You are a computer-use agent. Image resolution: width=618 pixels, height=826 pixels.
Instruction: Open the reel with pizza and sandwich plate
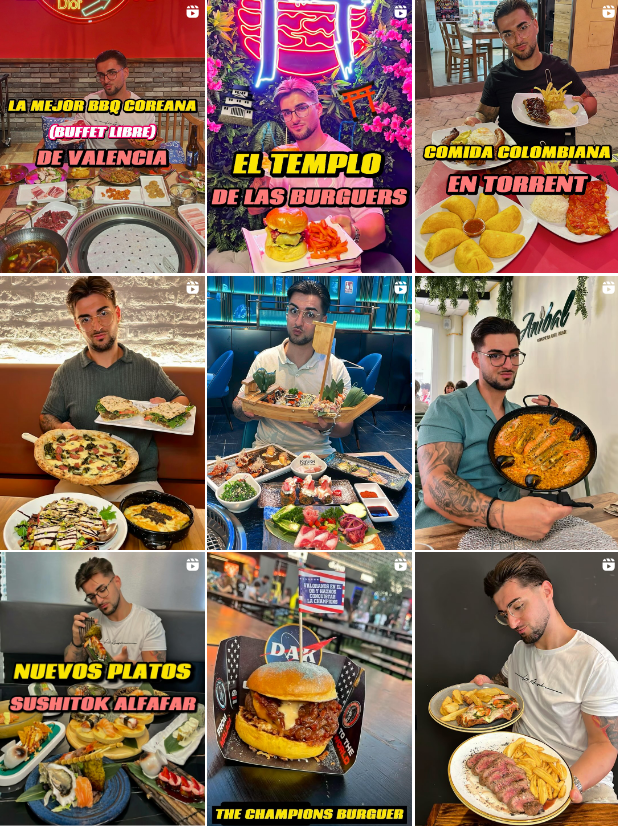102,412
